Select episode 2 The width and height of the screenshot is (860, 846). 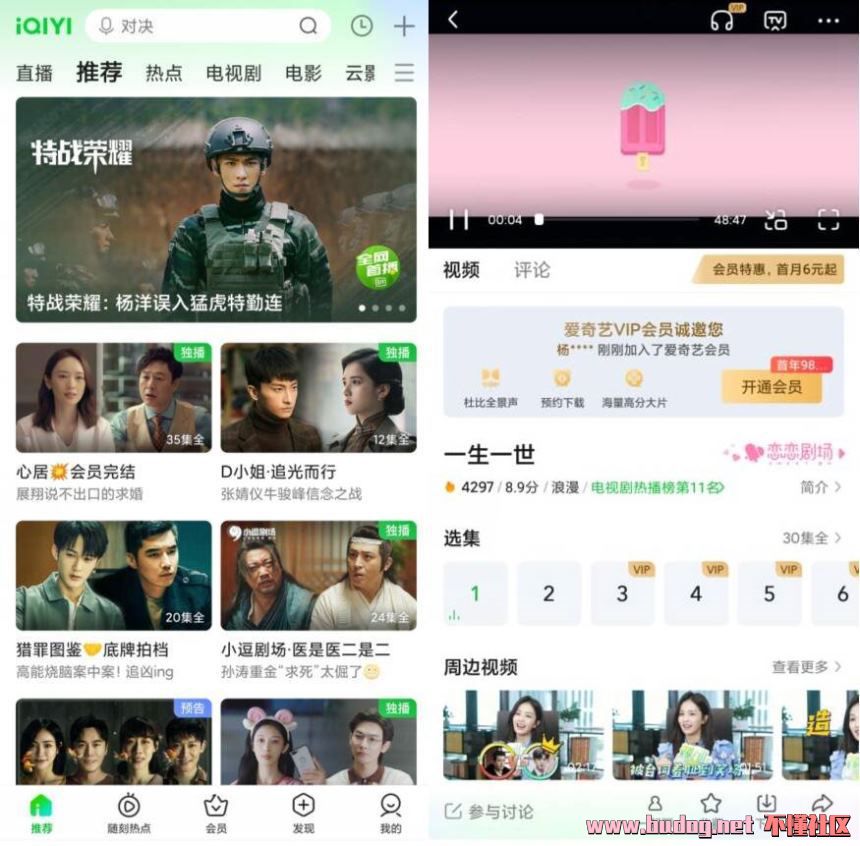click(x=549, y=594)
